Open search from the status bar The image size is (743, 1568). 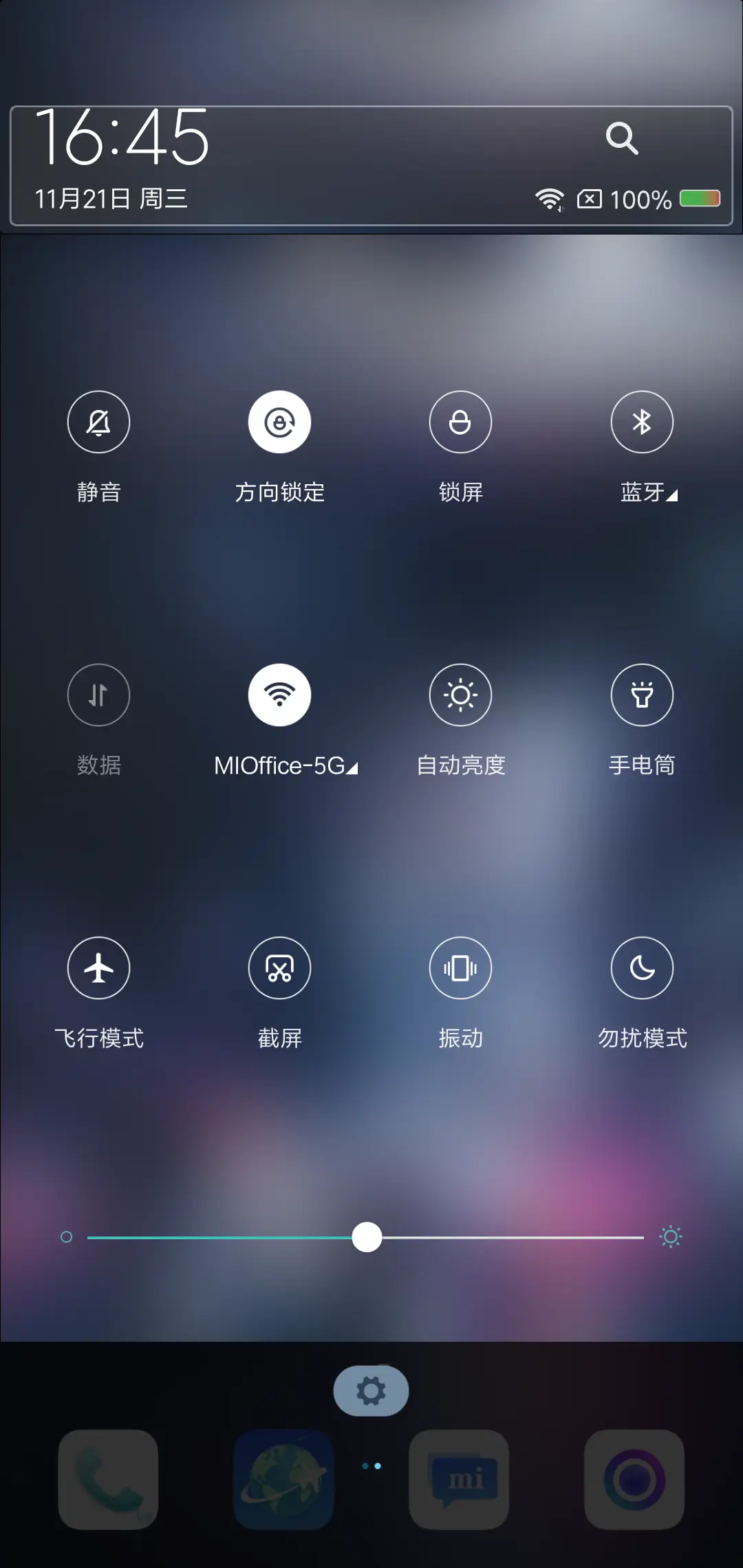click(x=621, y=138)
